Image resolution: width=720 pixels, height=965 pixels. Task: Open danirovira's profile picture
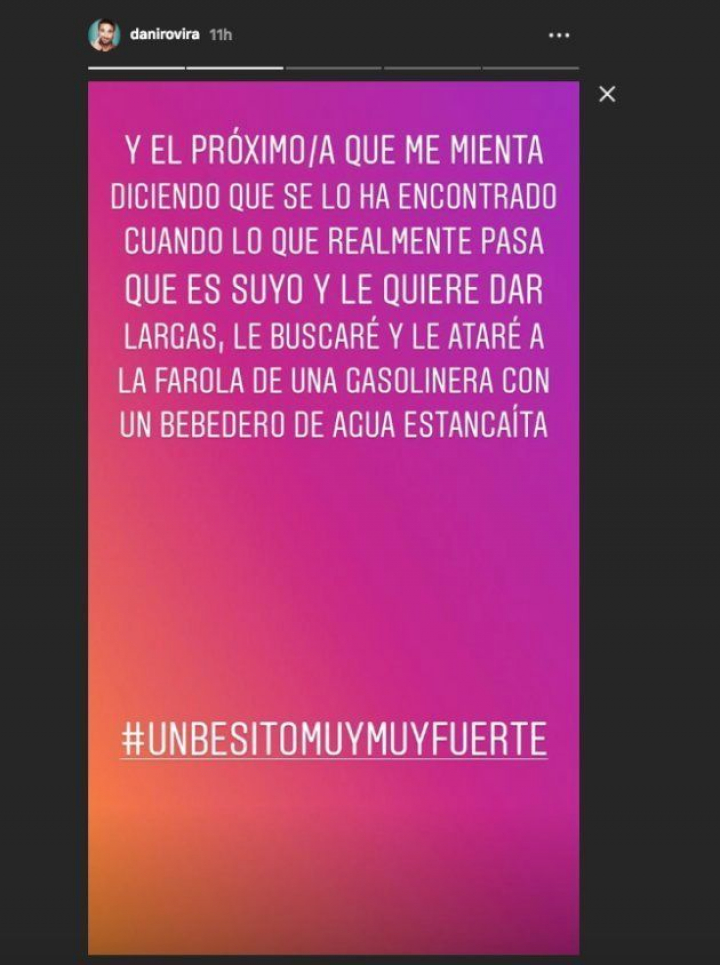(x=104, y=35)
